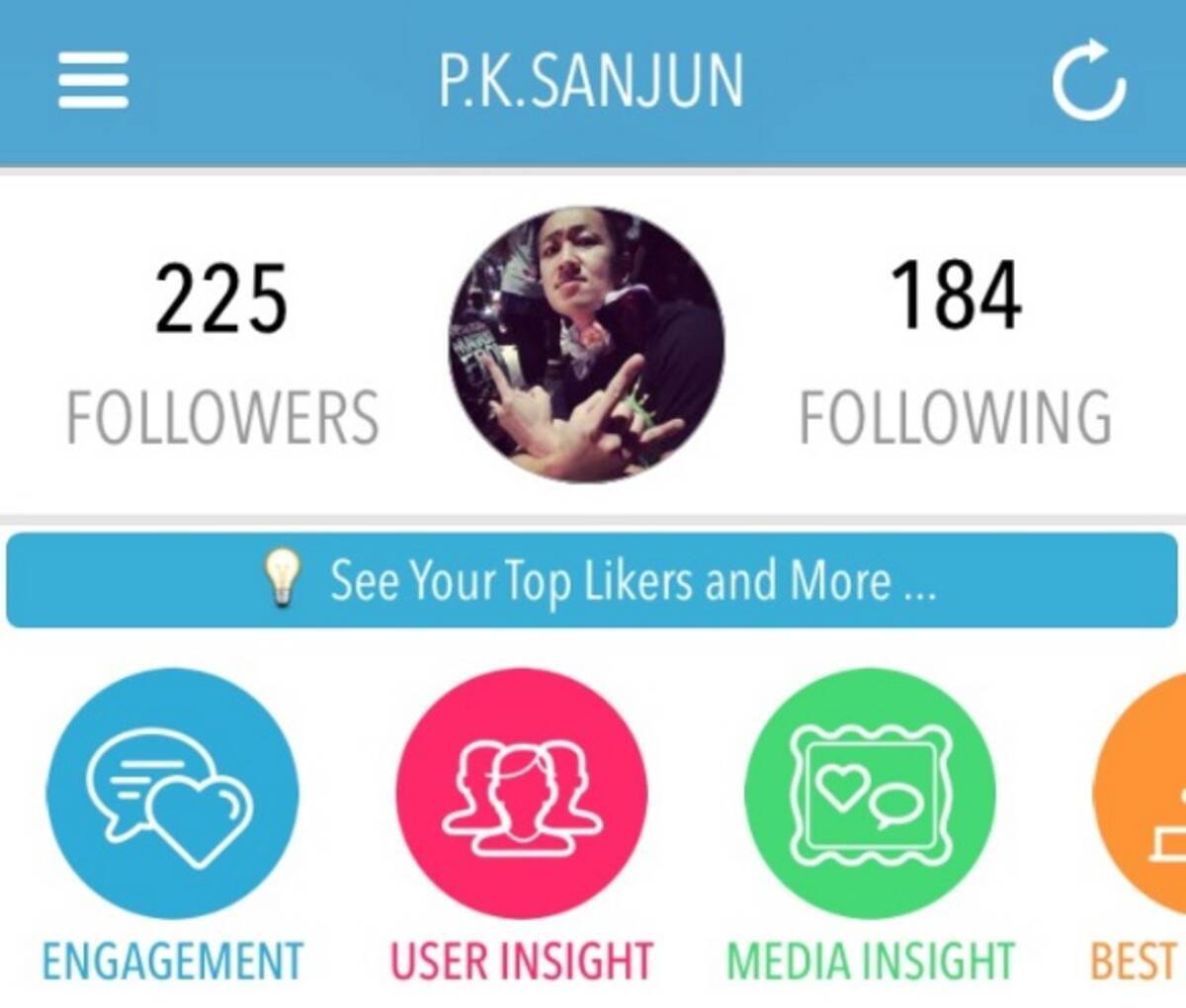Open the Engagement section
Image resolution: width=1186 pixels, height=1008 pixels.
tap(172, 794)
